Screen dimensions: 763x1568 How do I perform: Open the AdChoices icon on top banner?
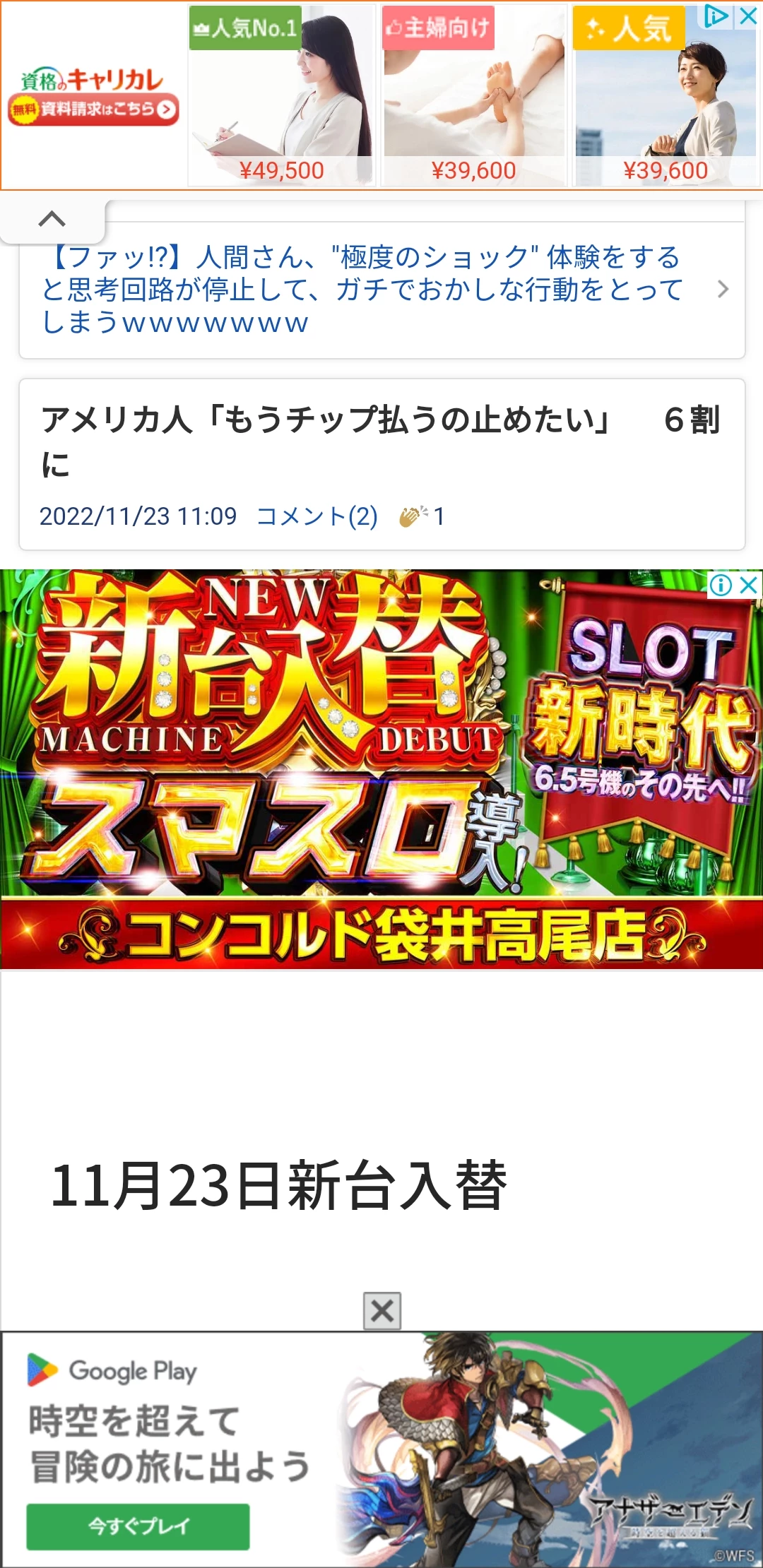[x=716, y=16]
